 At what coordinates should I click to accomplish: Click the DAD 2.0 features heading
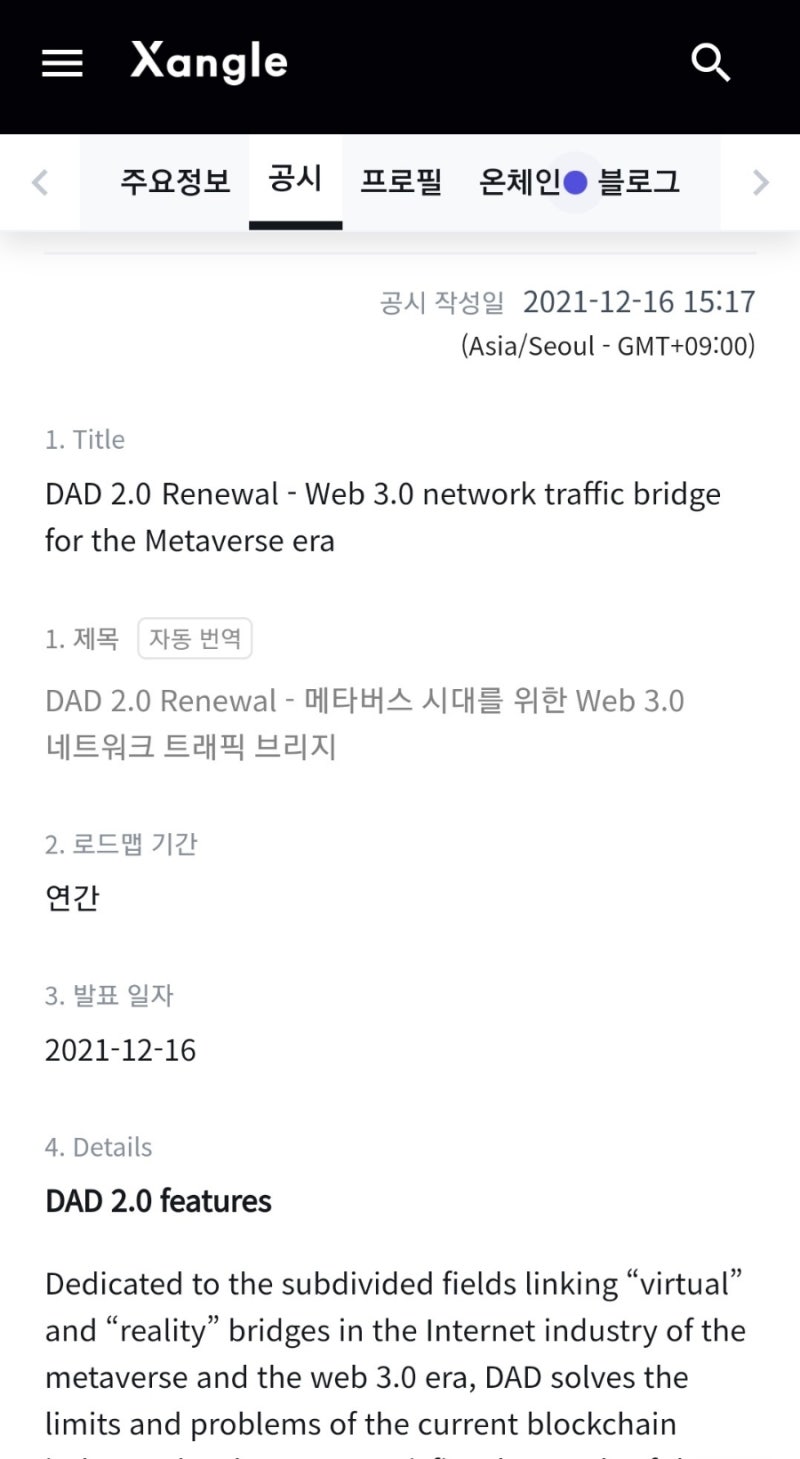158,1201
